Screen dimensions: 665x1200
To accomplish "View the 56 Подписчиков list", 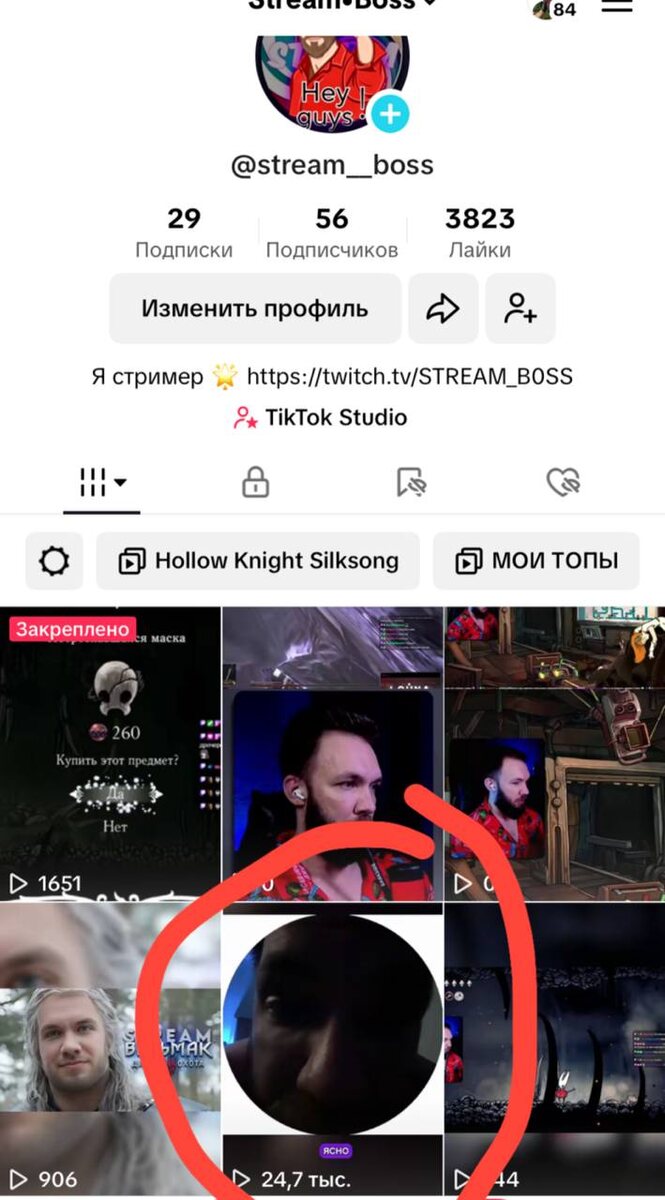I will click(x=331, y=232).
